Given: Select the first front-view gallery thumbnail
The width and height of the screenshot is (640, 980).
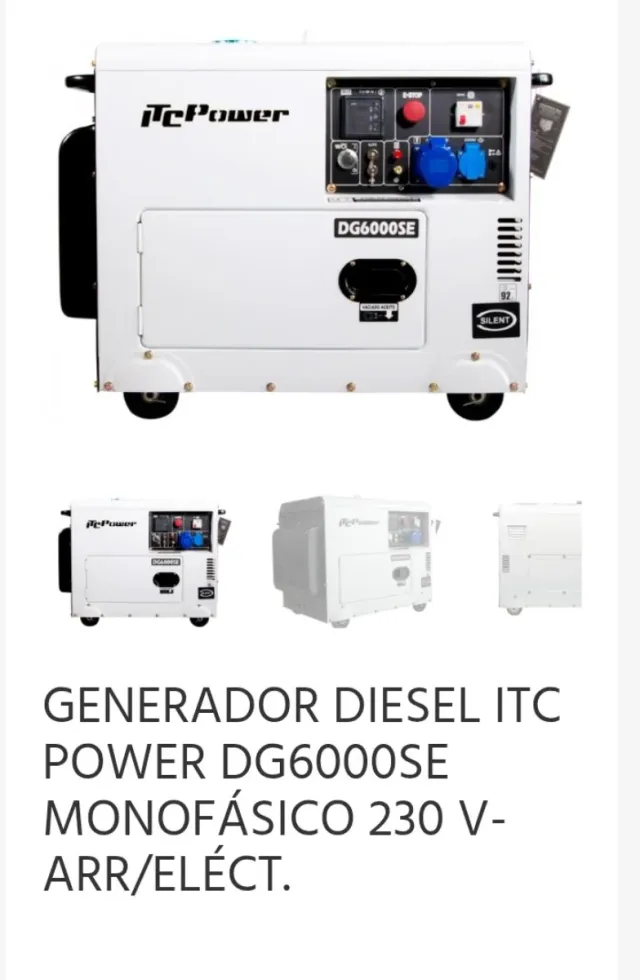Looking at the screenshot, I should pyautogui.click(x=144, y=562).
